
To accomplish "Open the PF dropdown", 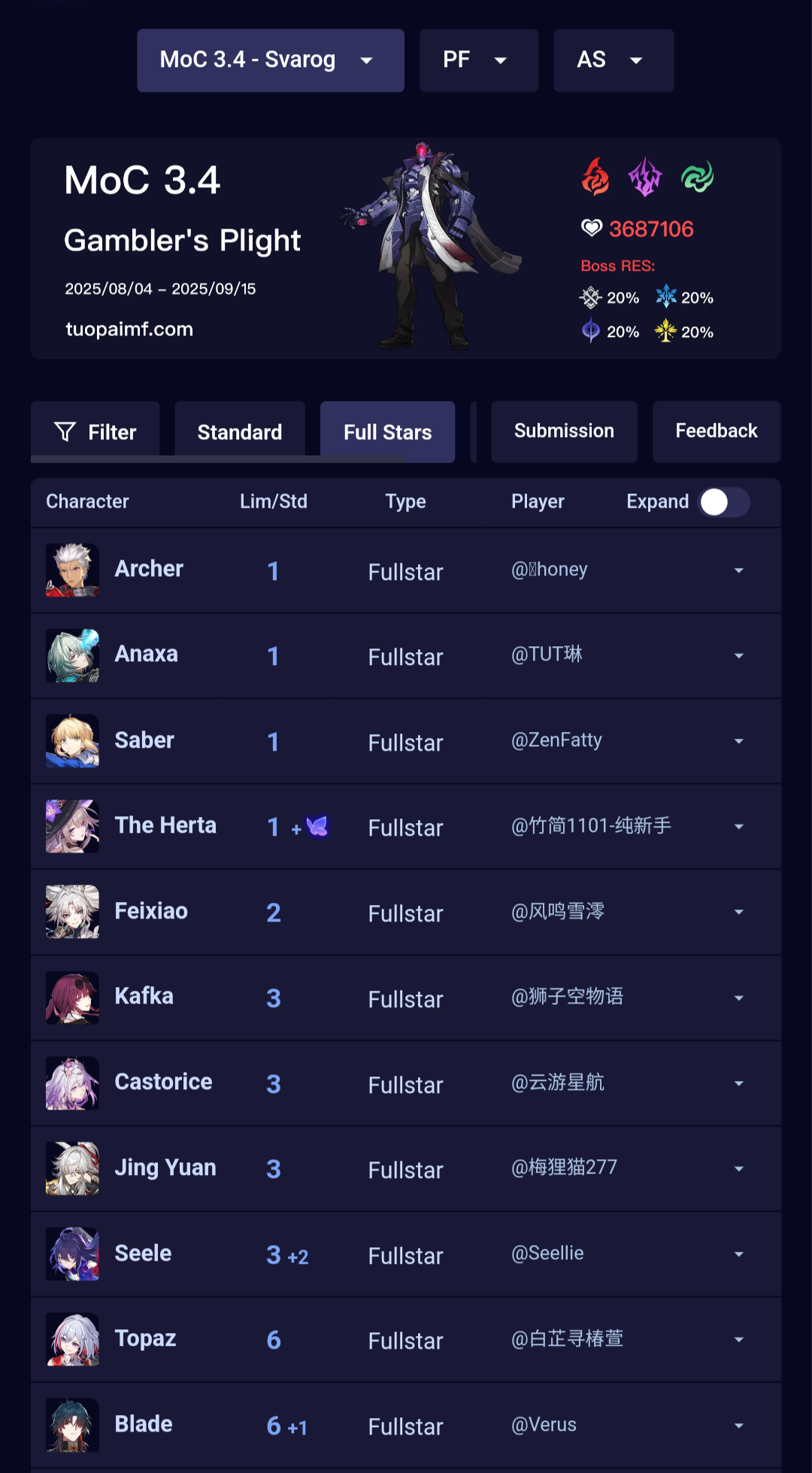I will click(x=478, y=60).
